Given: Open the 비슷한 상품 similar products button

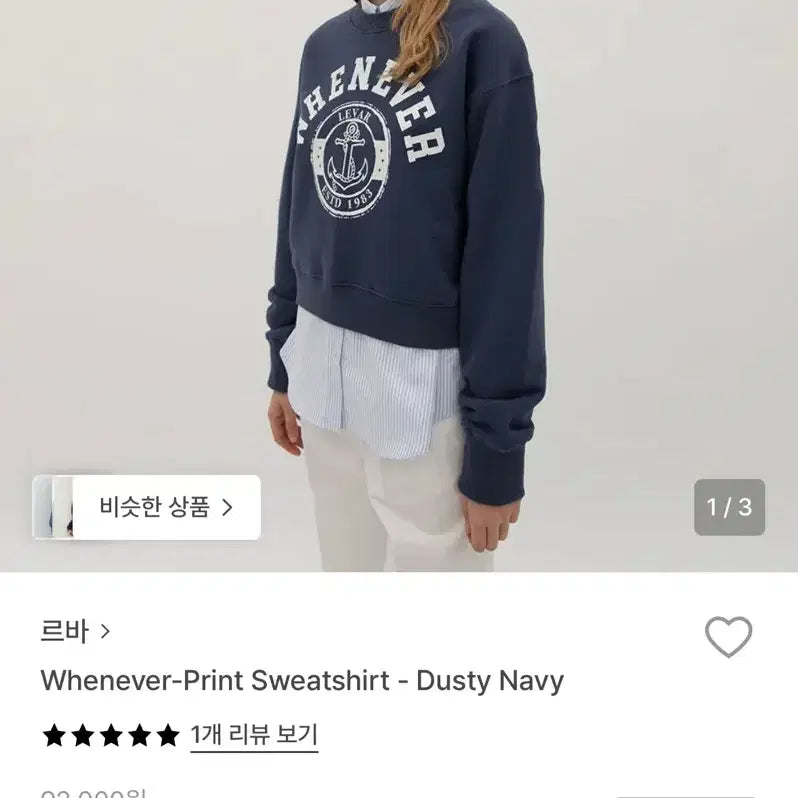Looking at the screenshot, I should [x=166, y=507].
